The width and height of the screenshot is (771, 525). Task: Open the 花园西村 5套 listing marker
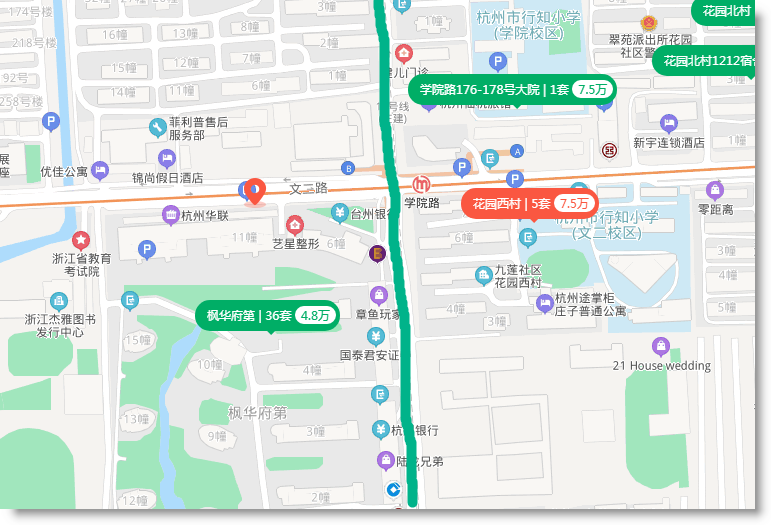click(x=529, y=204)
